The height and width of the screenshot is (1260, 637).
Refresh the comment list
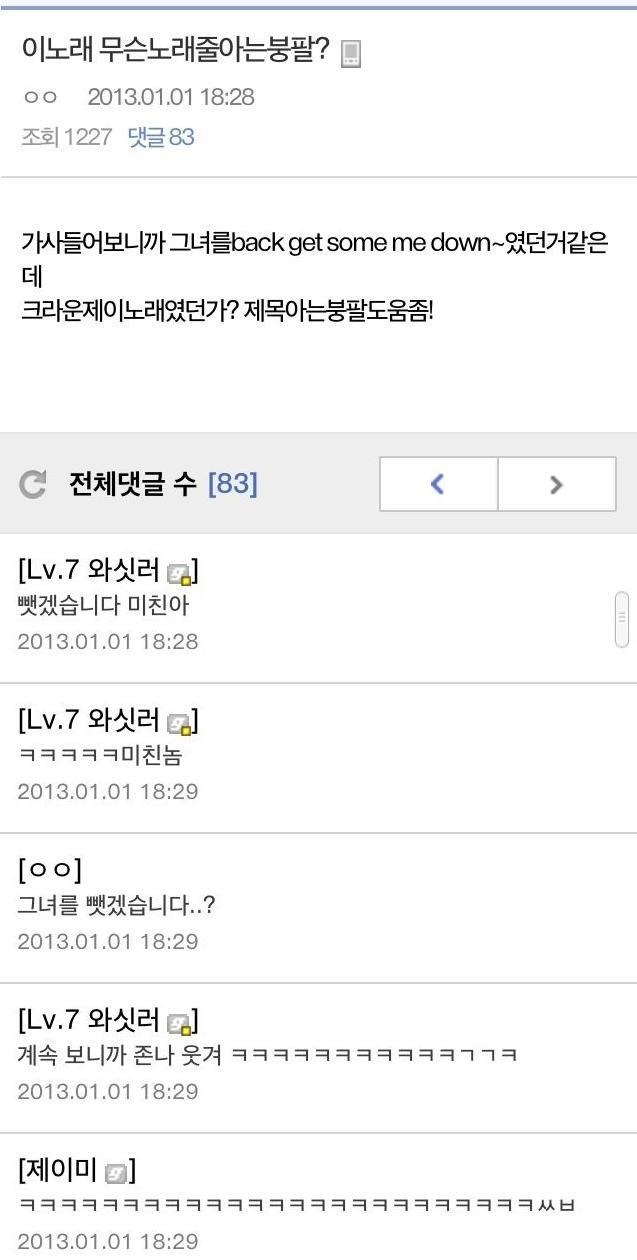coord(33,485)
